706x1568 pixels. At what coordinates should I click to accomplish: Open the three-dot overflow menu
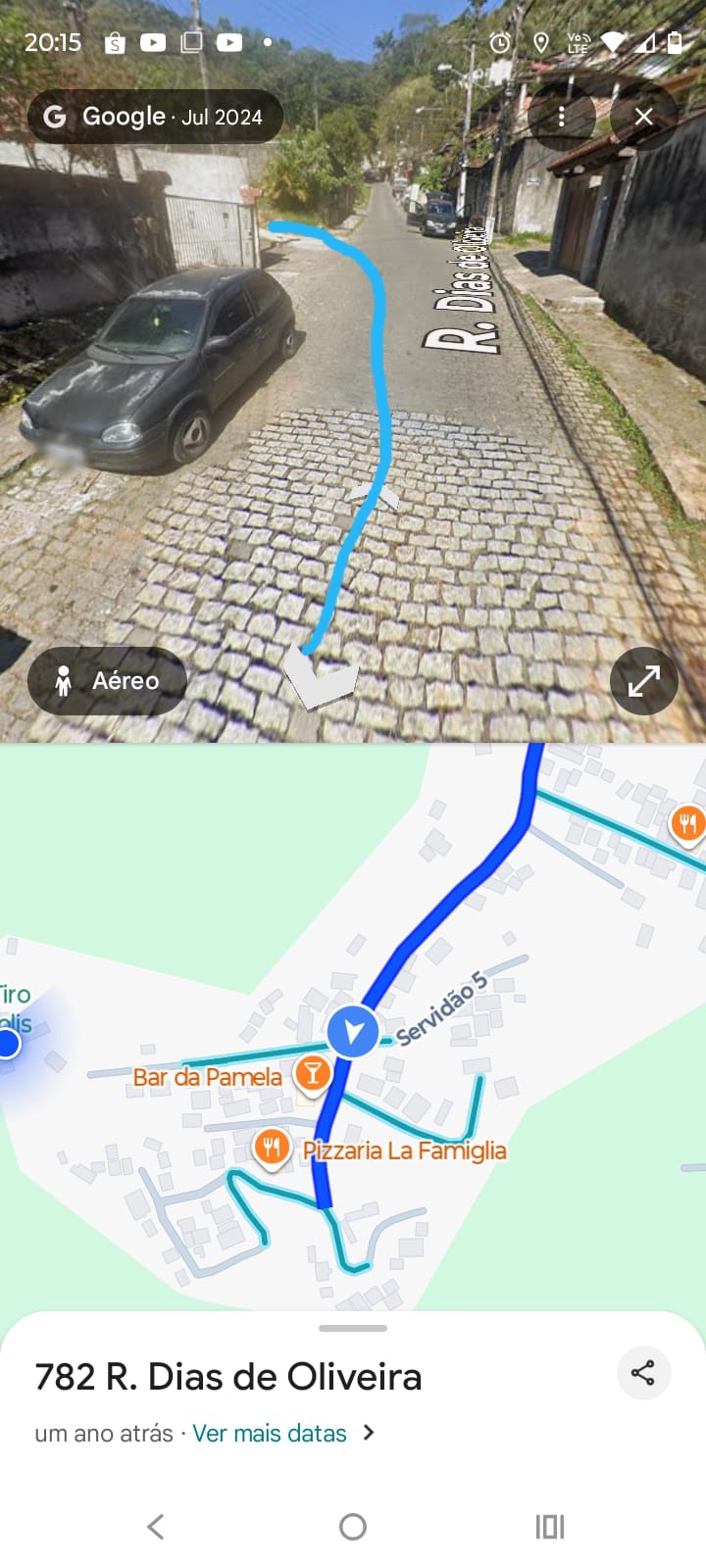click(x=561, y=117)
